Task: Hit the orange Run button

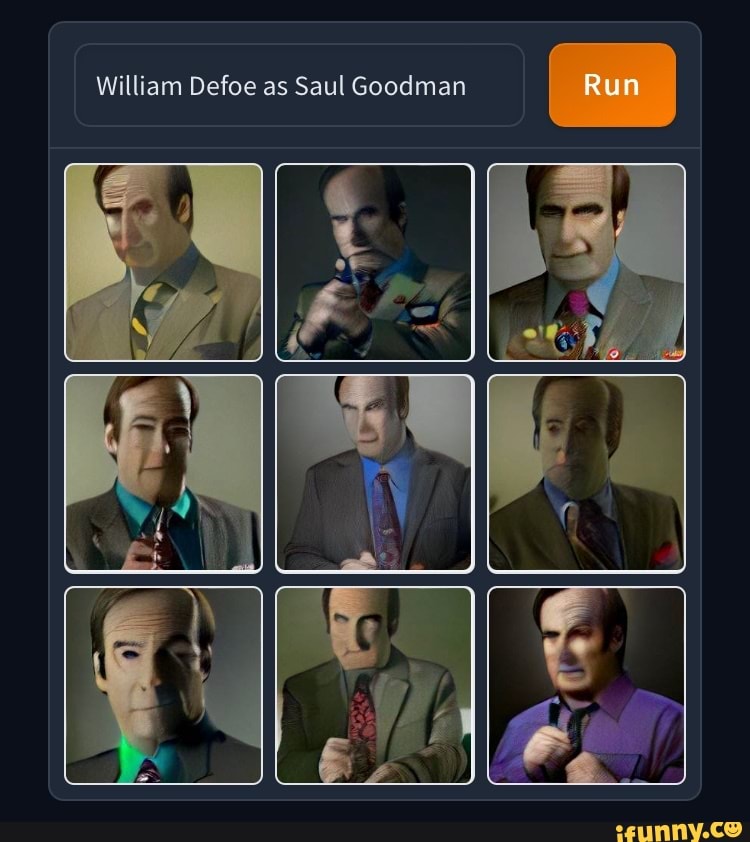Action: click(x=612, y=85)
